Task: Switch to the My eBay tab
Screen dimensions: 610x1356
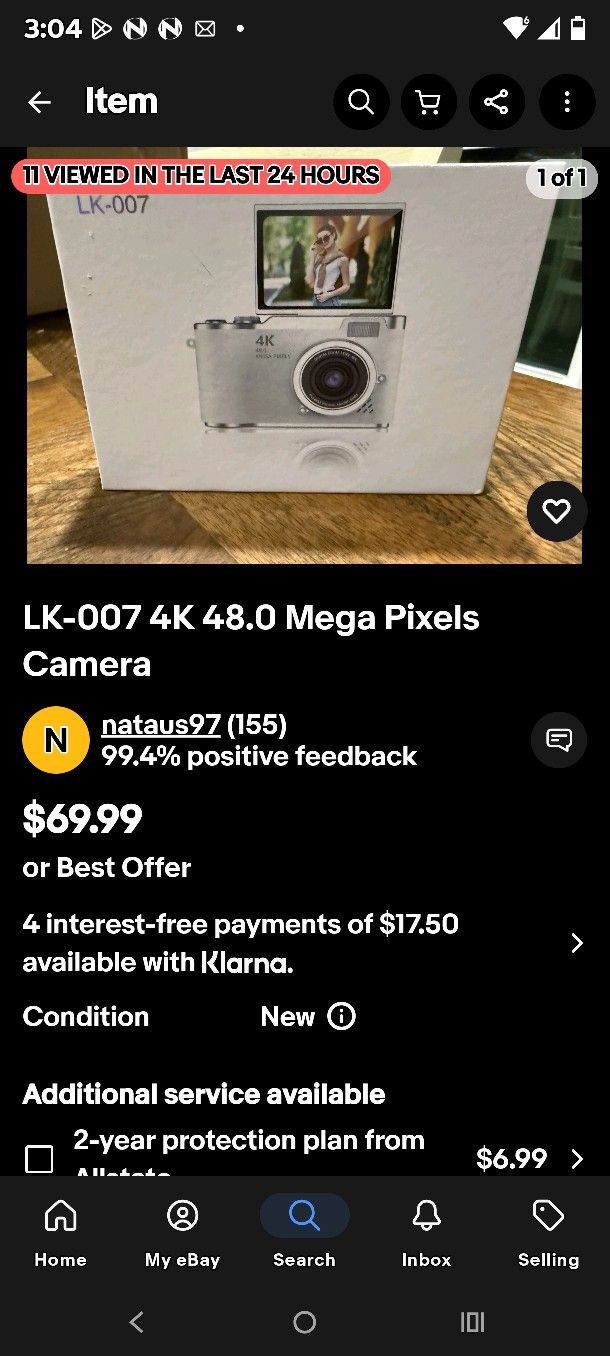Action: pyautogui.click(x=182, y=1232)
